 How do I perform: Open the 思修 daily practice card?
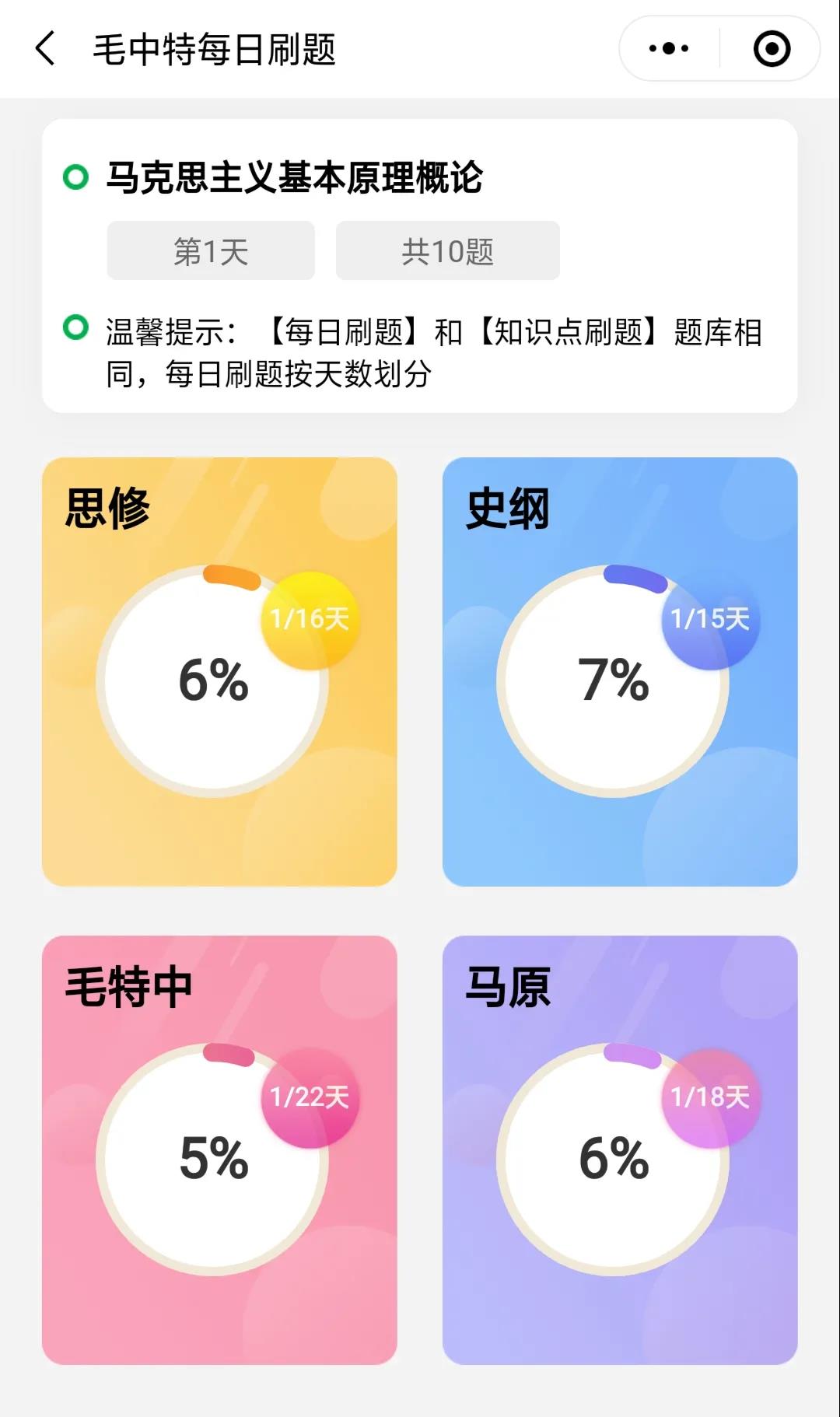[x=219, y=671]
